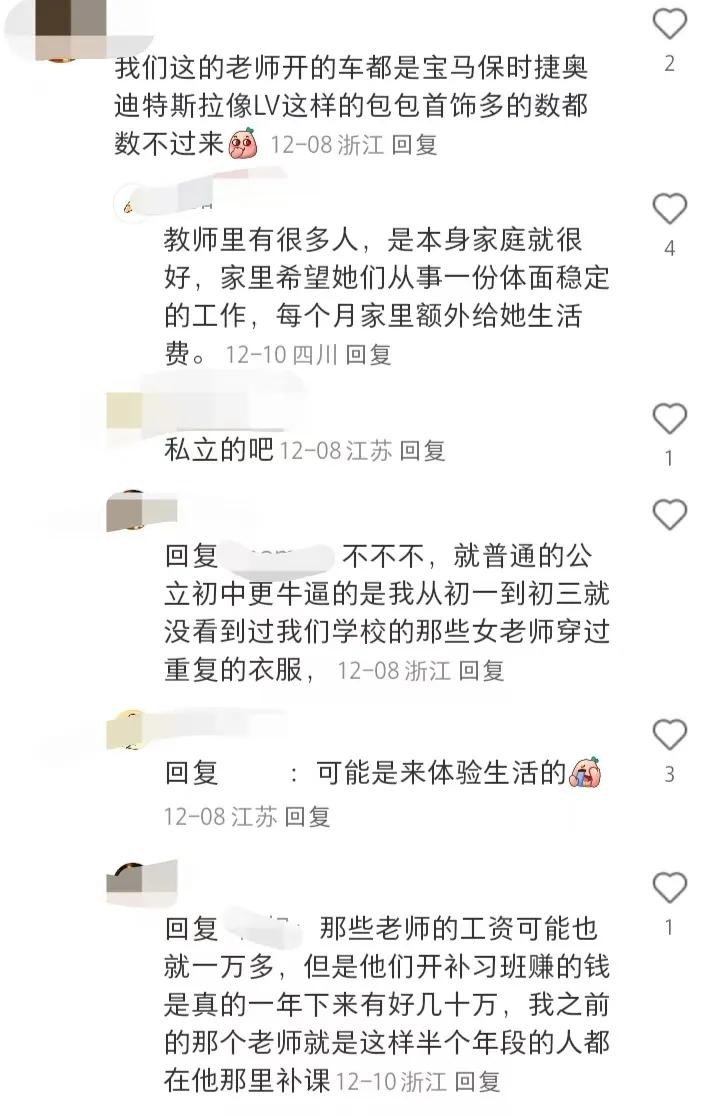
Task: Like the comment about 宝马保时捷 cars
Action: coord(669,24)
